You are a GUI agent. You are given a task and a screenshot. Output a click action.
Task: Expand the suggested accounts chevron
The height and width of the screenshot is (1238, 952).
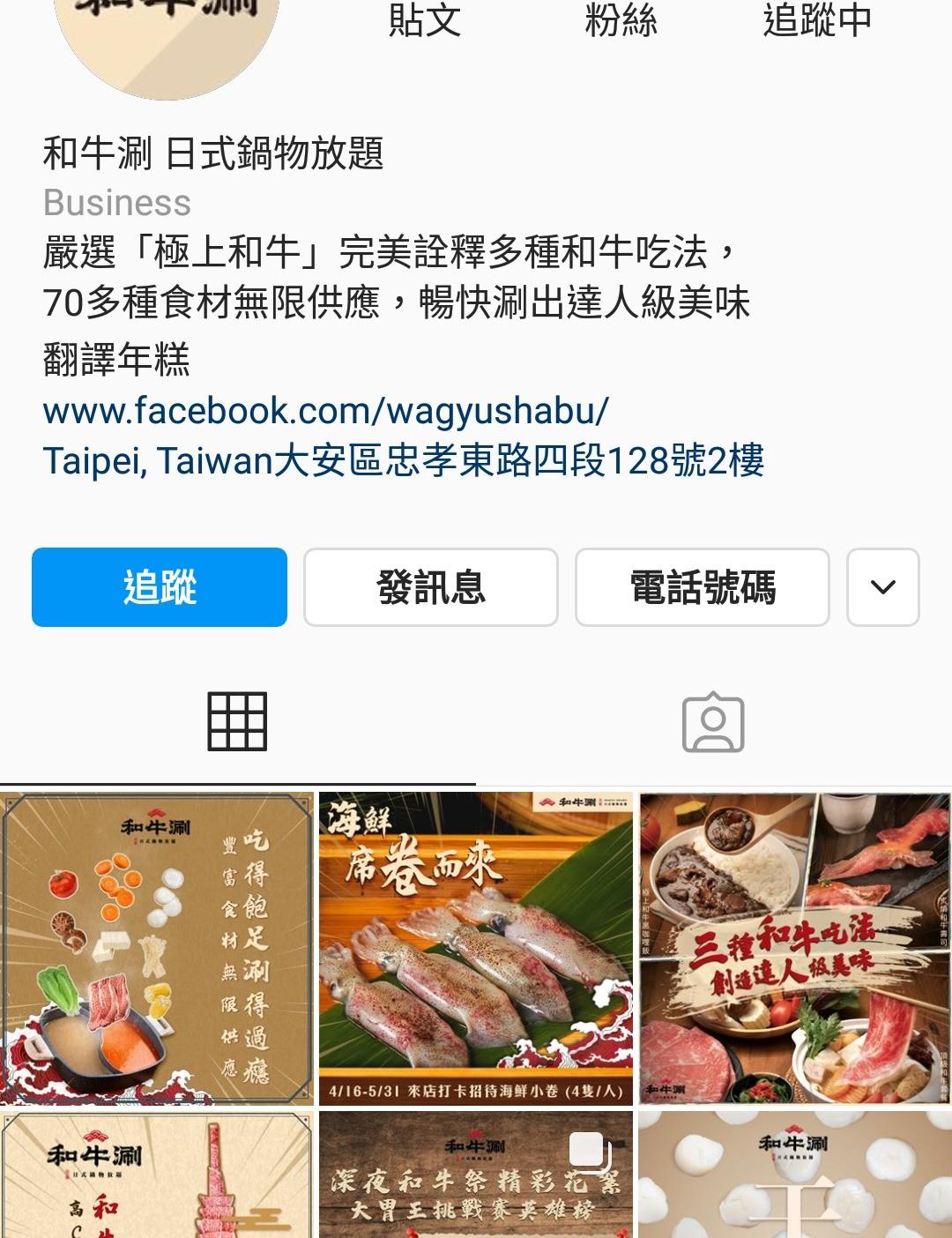pos(882,587)
